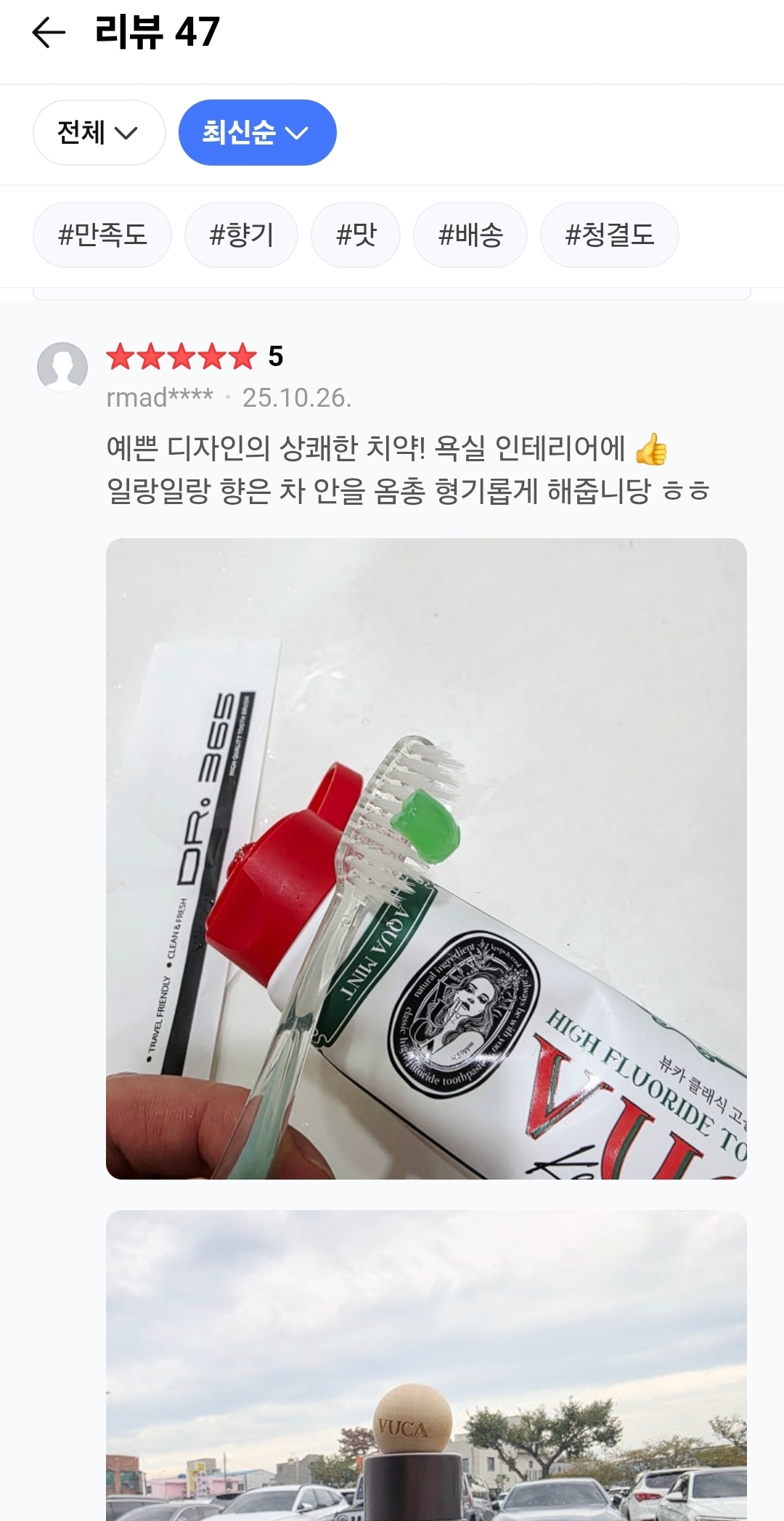Open the 최신순 sort dropdown
The image size is (784, 1521).
257,132
